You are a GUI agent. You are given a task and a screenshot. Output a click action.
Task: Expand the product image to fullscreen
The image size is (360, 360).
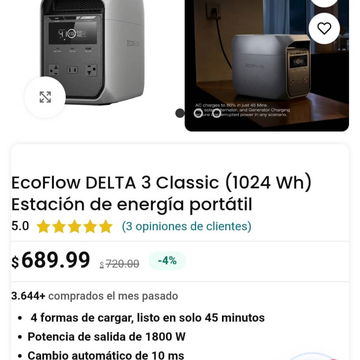(45, 97)
